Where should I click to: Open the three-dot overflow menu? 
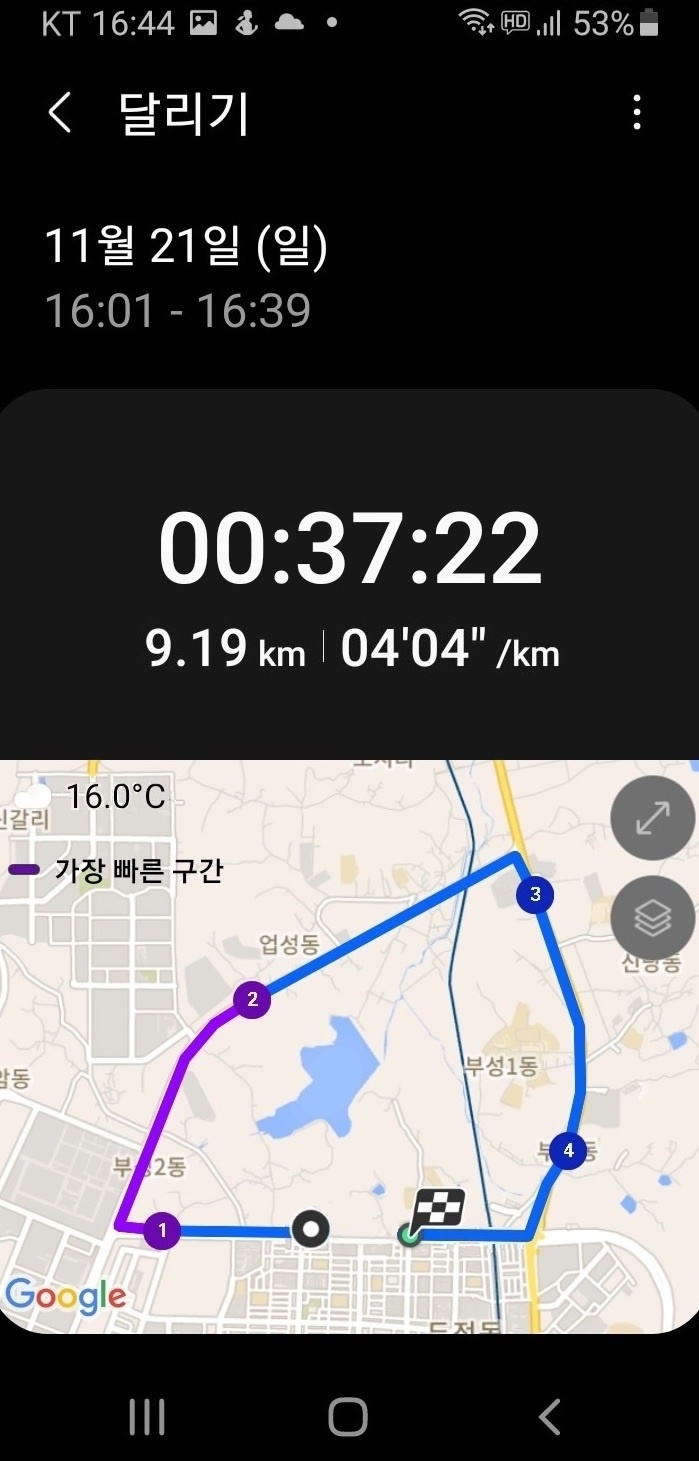637,113
